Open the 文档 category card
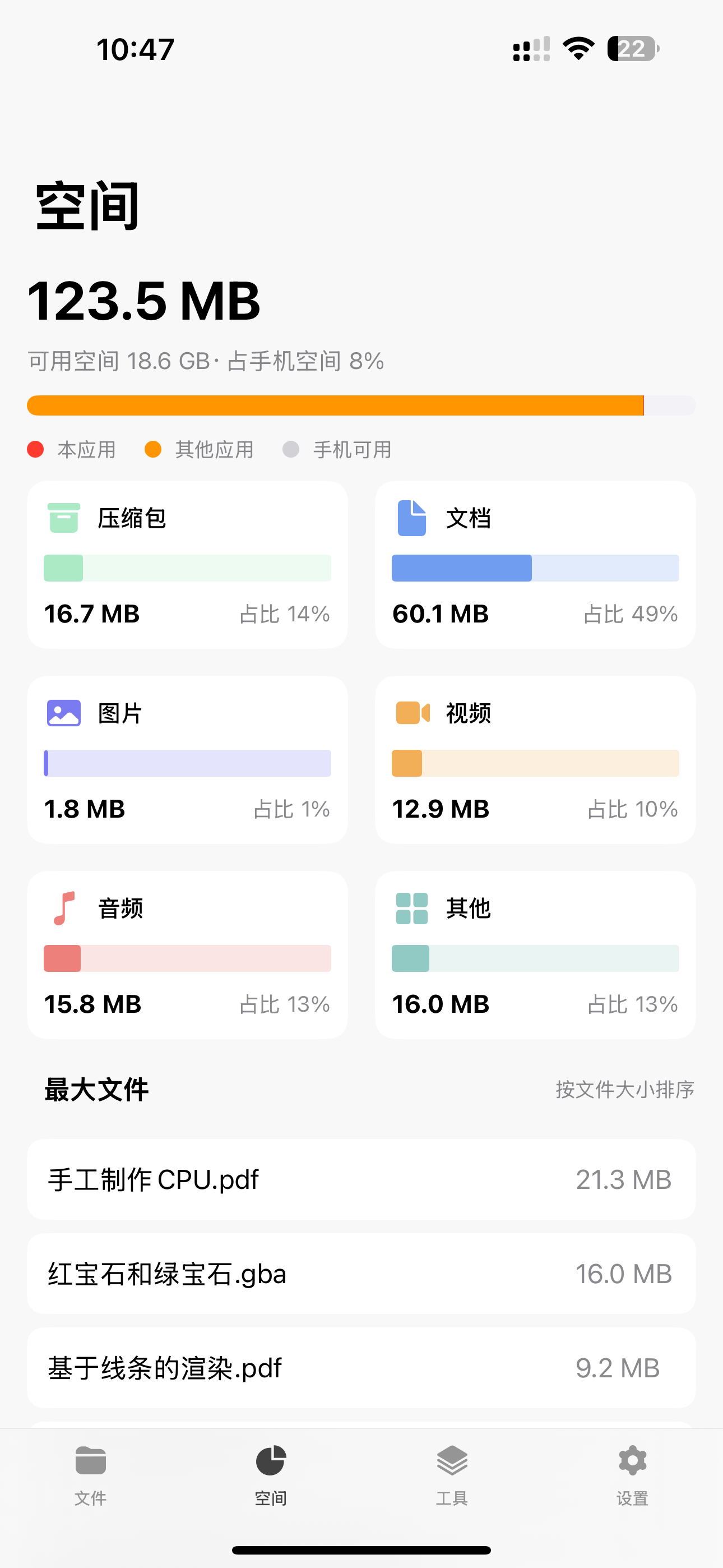 click(x=535, y=564)
